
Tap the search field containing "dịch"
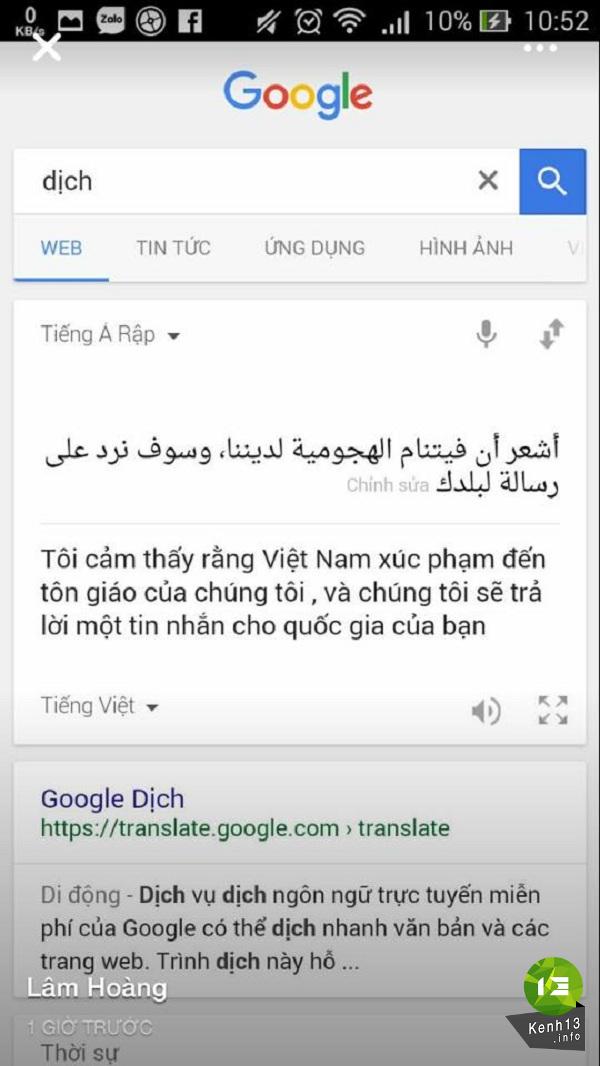266,182
